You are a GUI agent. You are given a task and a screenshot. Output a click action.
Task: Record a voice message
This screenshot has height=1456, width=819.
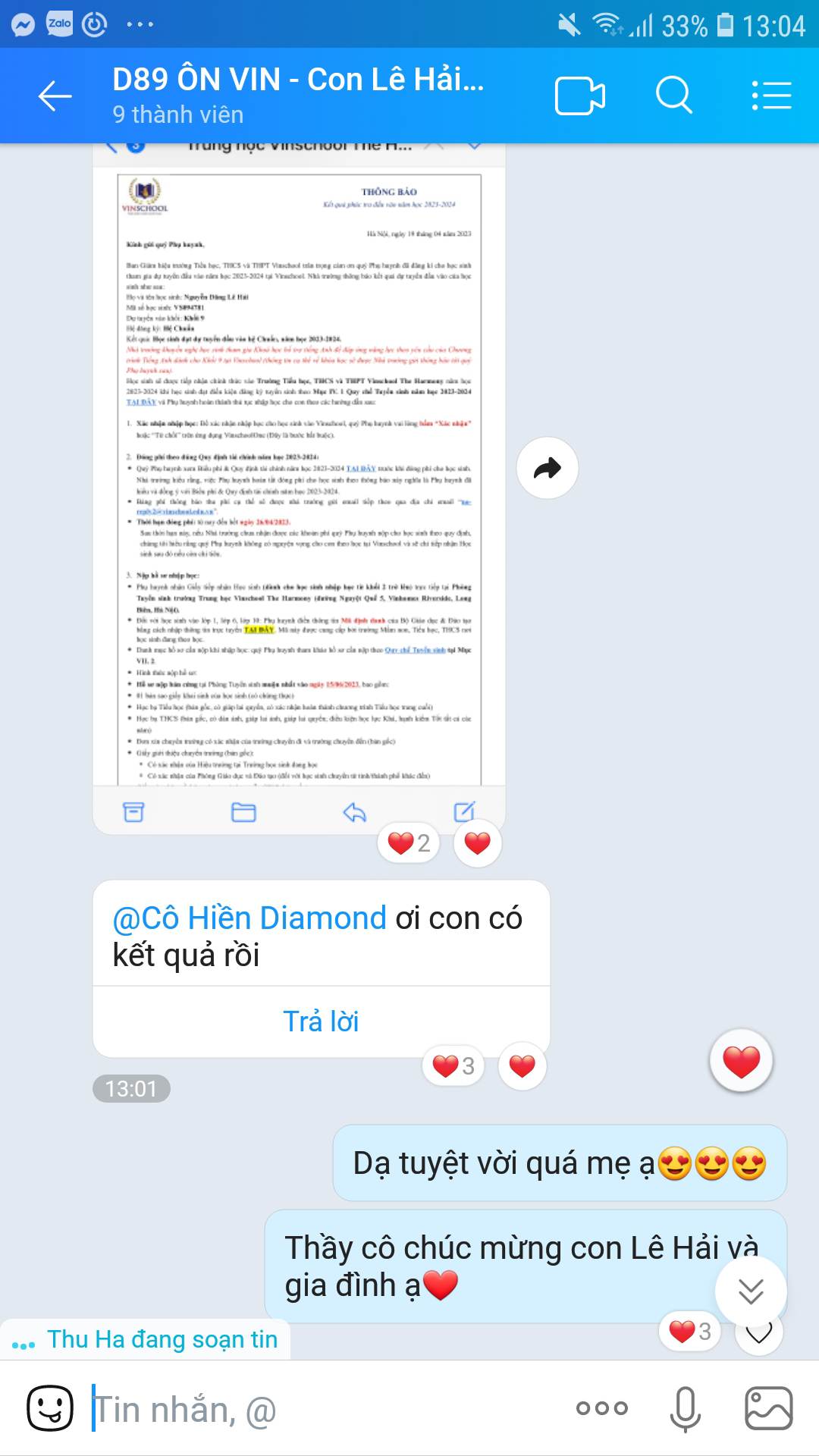pyautogui.click(x=685, y=1408)
